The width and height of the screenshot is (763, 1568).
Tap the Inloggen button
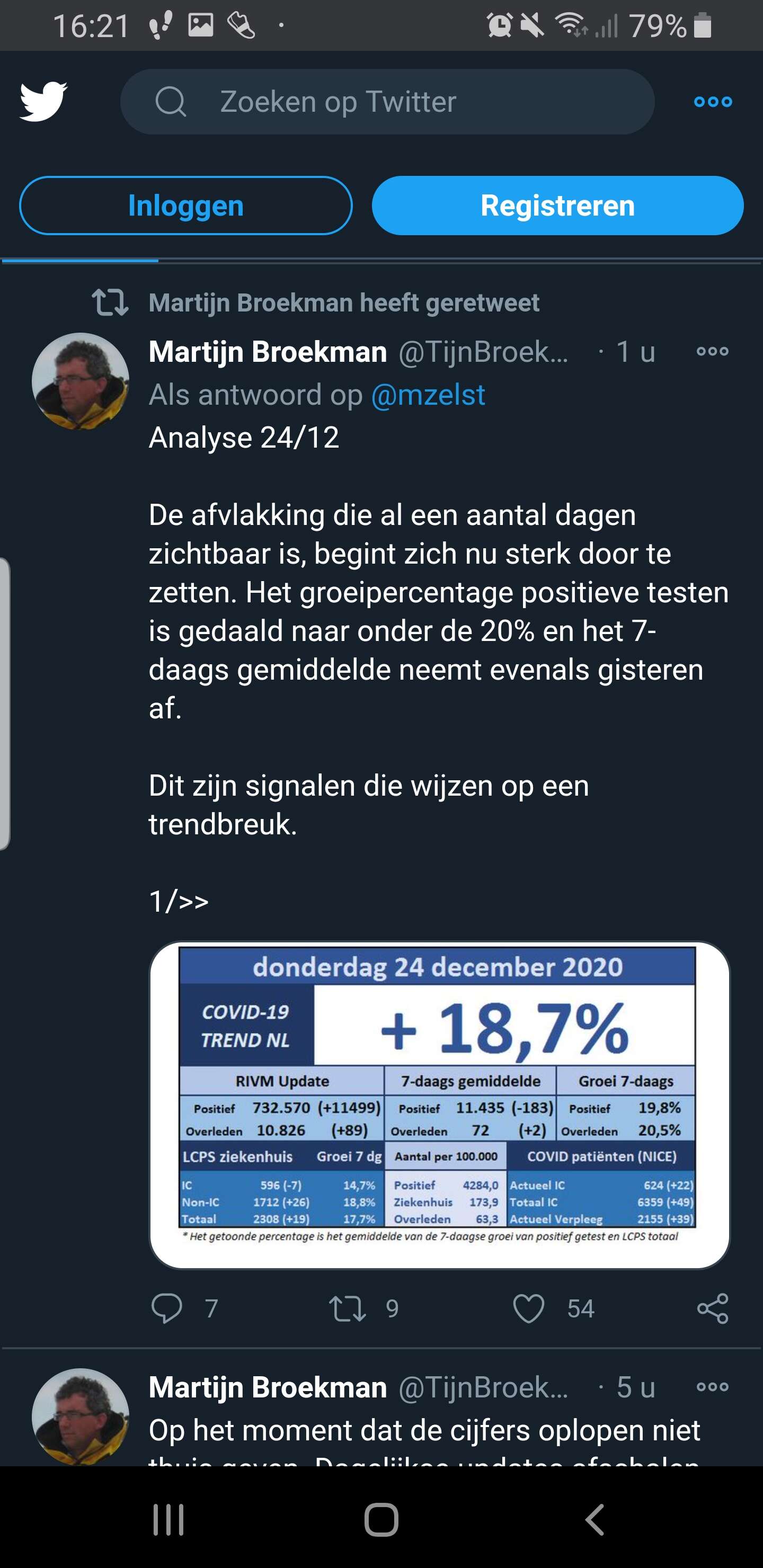pos(186,206)
